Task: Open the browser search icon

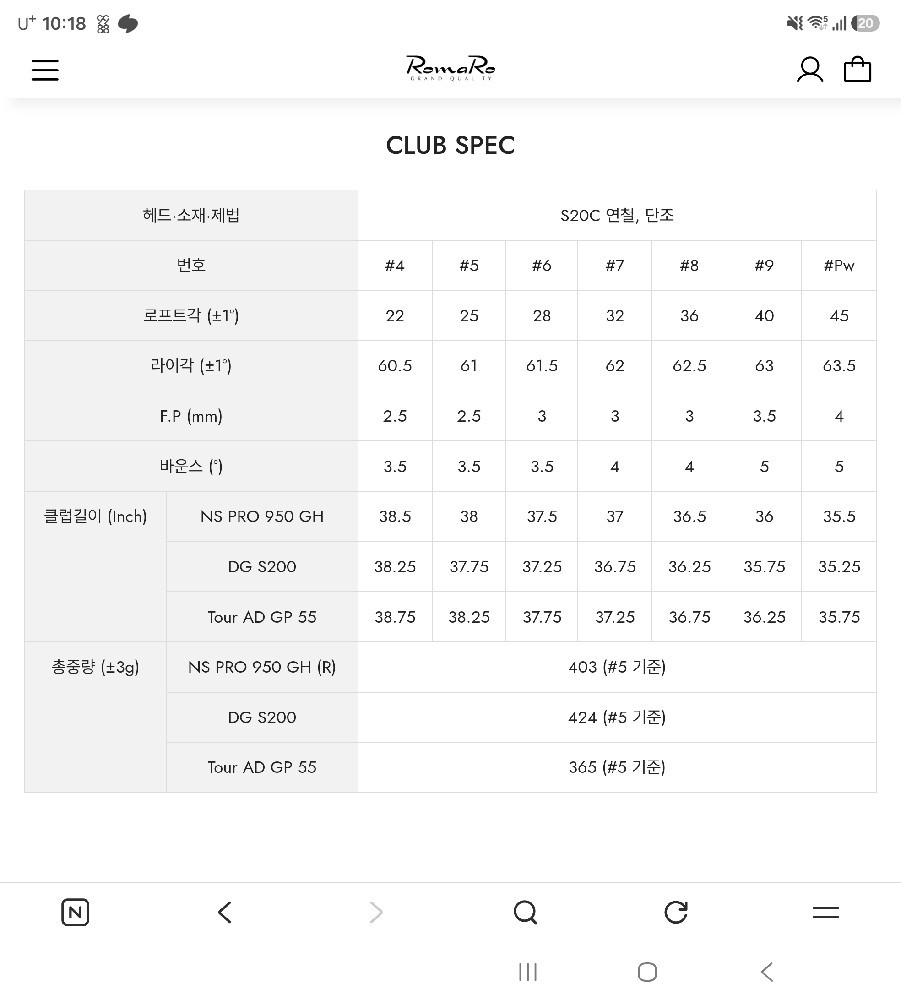Action: point(525,912)
